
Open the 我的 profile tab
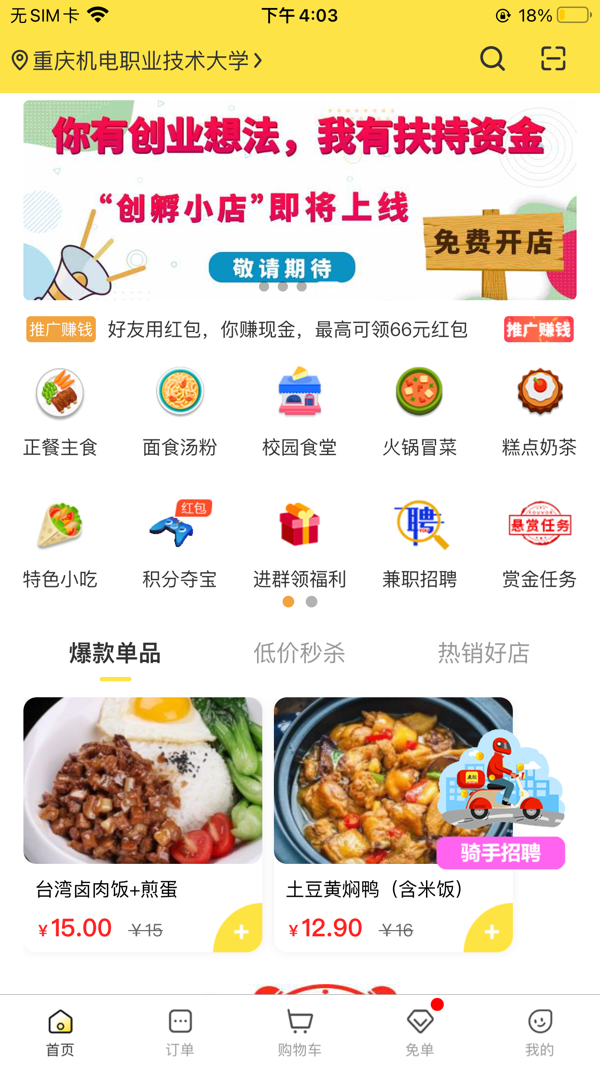pyautogui.click(x=539, y=1032)
